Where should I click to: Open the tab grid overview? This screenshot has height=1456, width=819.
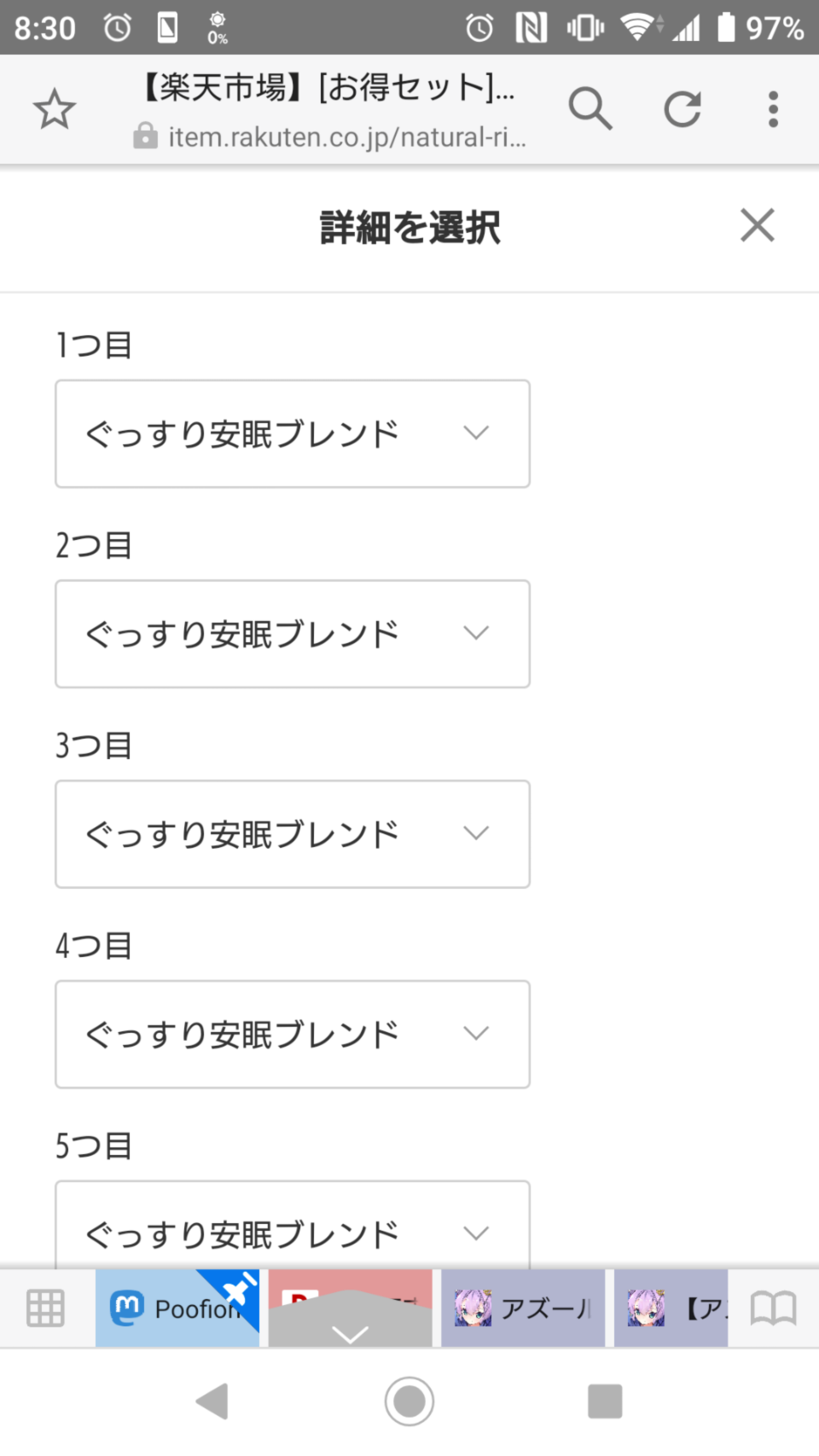pyautogui.click(x=46, y=1308)
